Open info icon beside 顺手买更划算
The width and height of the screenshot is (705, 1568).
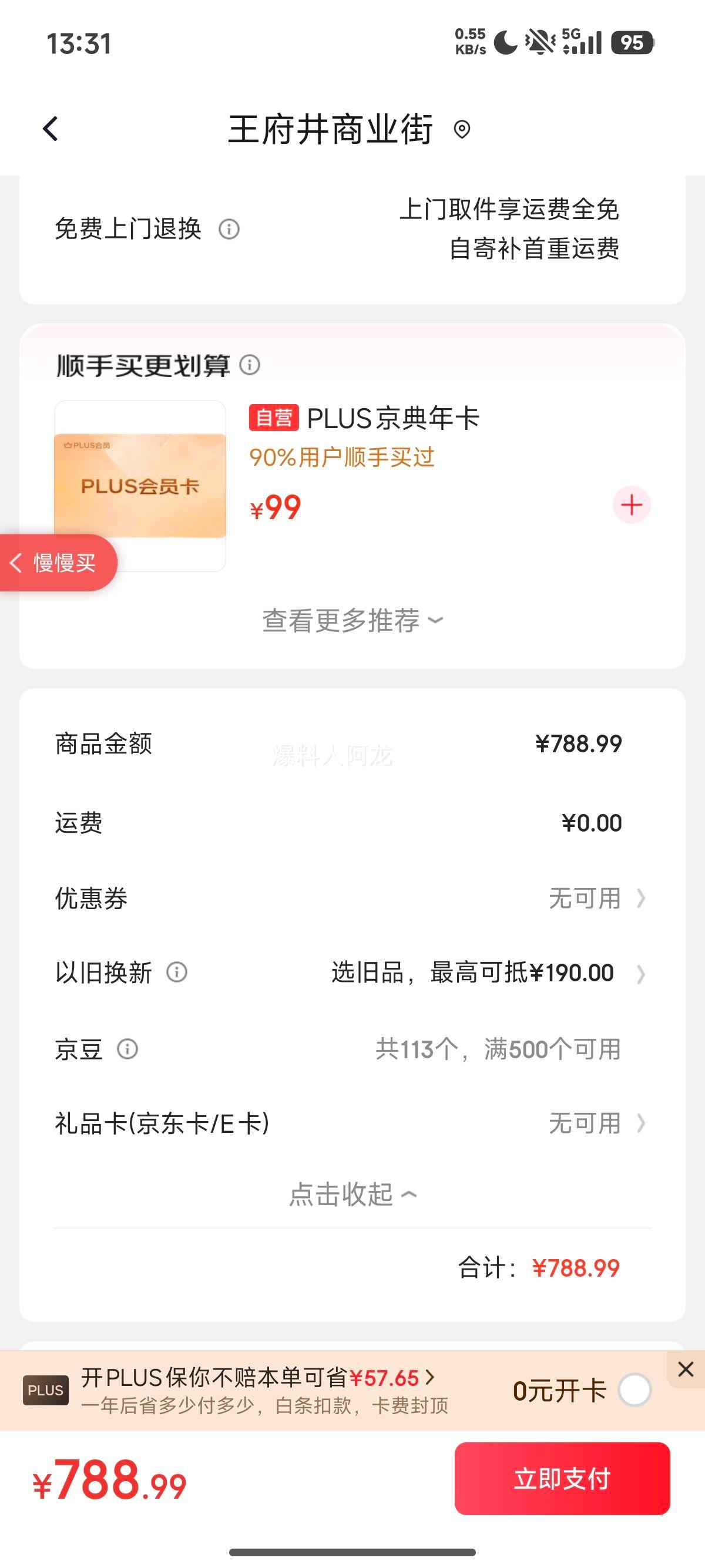point(250,365)
